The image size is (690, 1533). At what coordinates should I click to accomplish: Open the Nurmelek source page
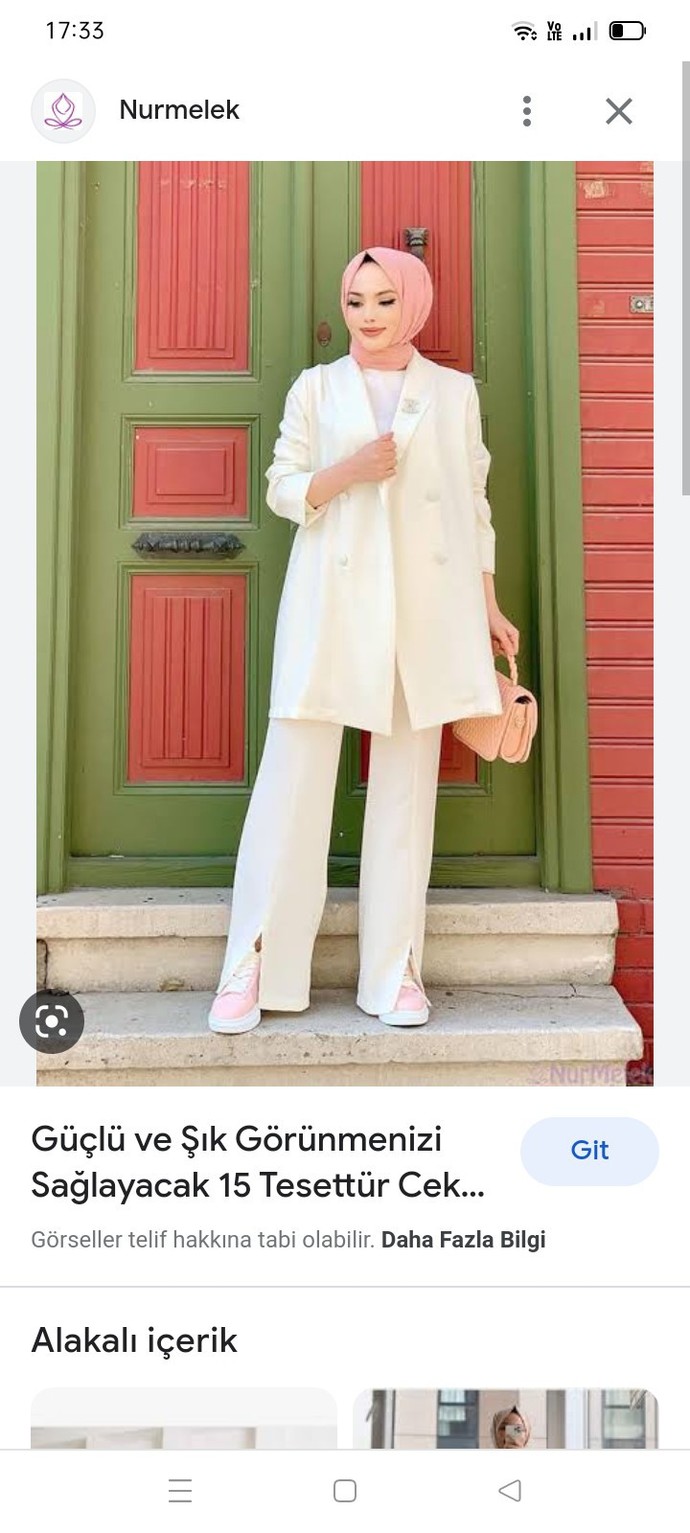click(179, 110)
